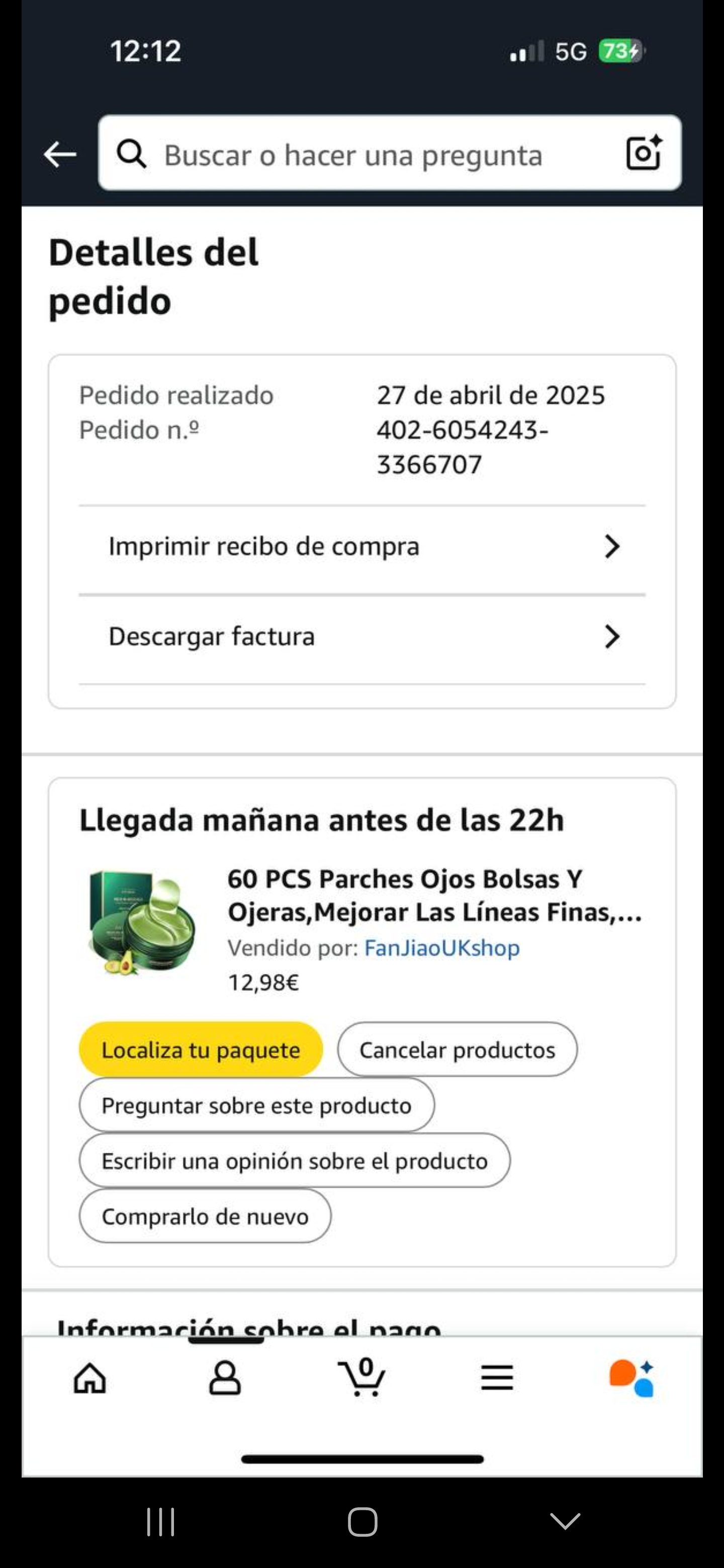The image size is (724, 1568).
Task: Tap the system home button
Action: click(363, 1522)
